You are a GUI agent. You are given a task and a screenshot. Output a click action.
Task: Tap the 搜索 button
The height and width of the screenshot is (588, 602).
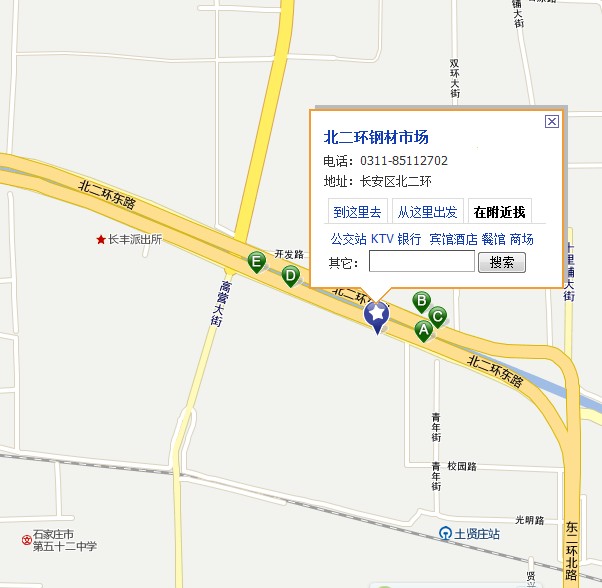coord(502,263)
